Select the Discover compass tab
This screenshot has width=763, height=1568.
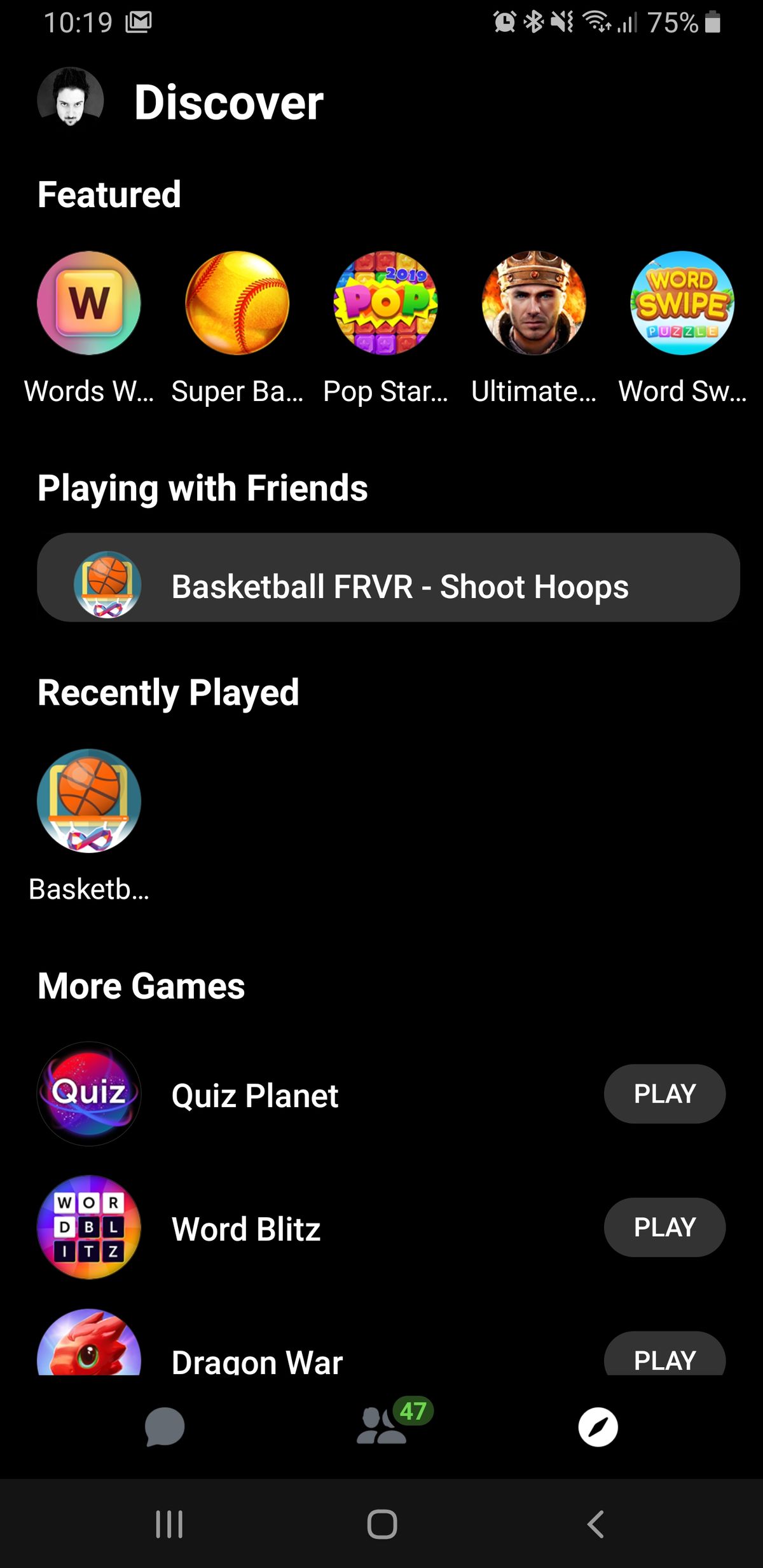pos(598,1426)
